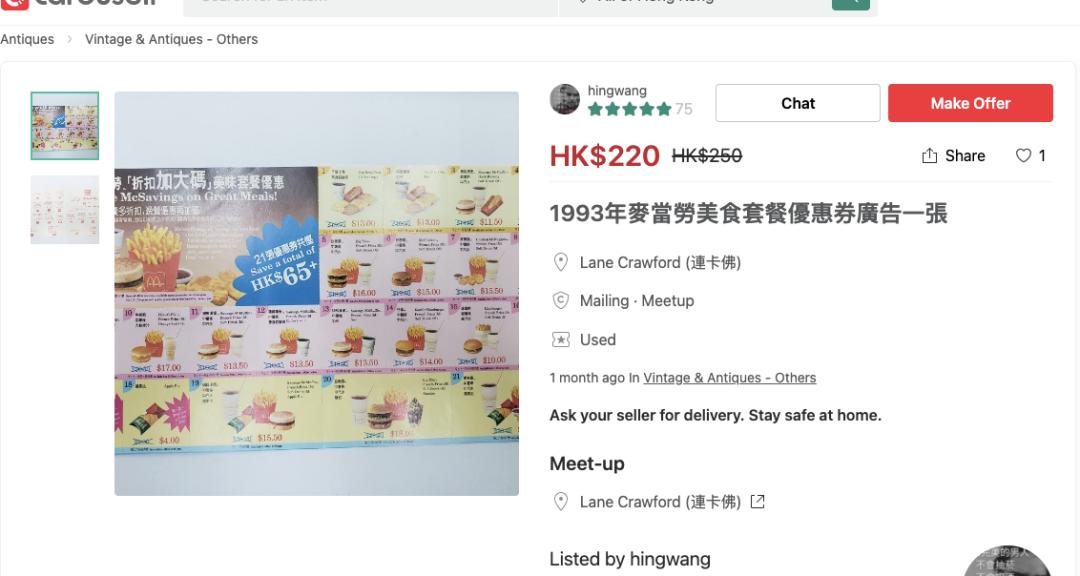The width and height of the screenshot is (1080, 576).
Task: Tap the Chat button
Action: (798, 103)
